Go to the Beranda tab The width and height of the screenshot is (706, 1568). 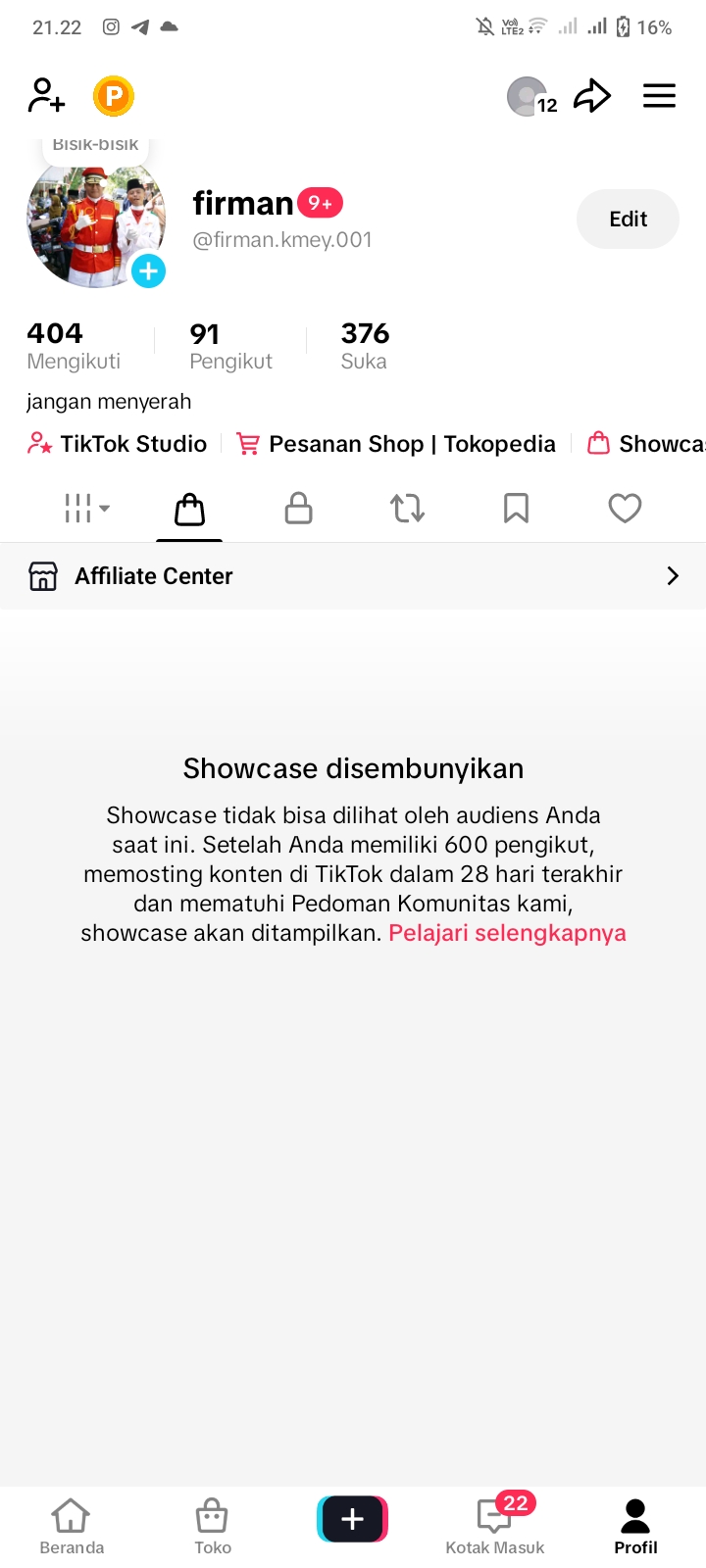[72, 1527]
